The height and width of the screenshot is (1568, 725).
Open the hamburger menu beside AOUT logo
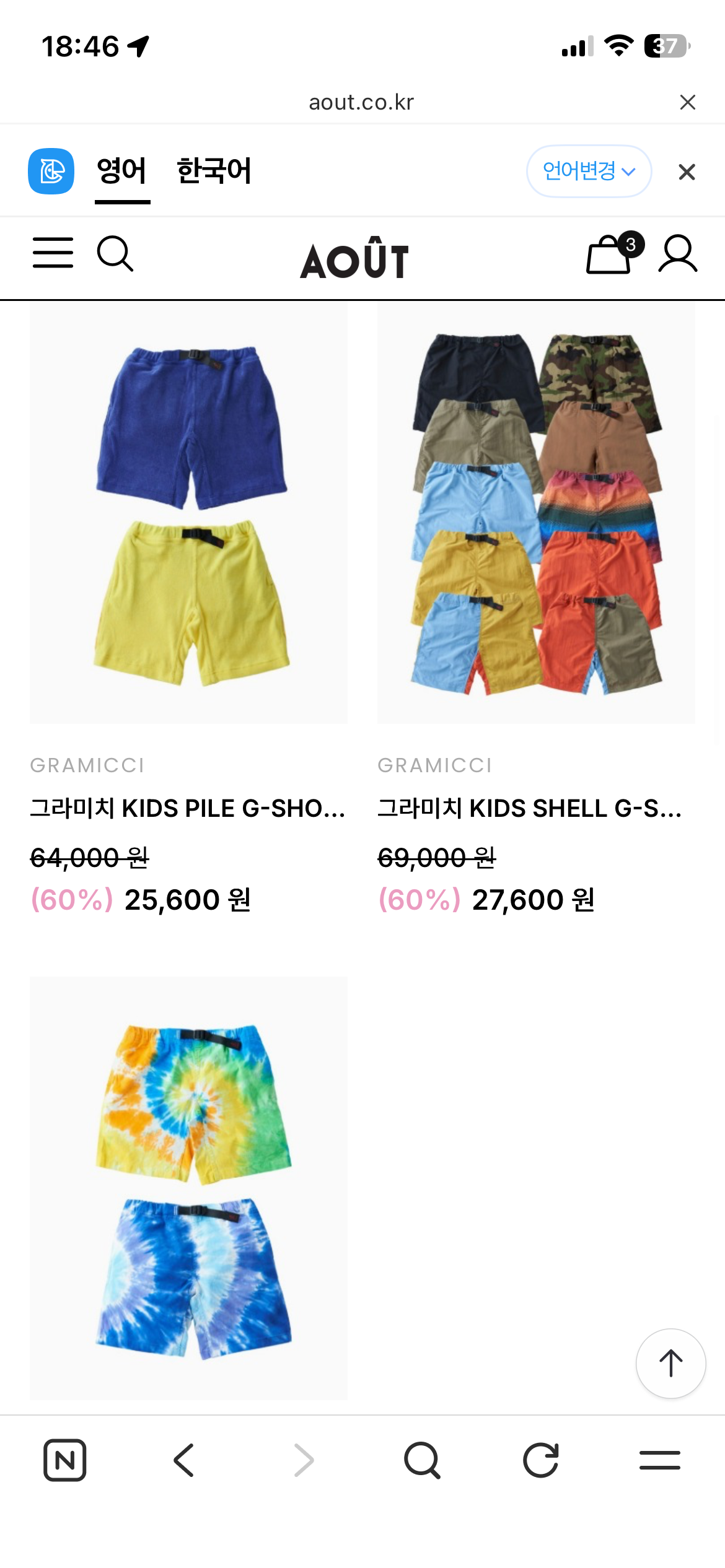click(x=53, y=253)
